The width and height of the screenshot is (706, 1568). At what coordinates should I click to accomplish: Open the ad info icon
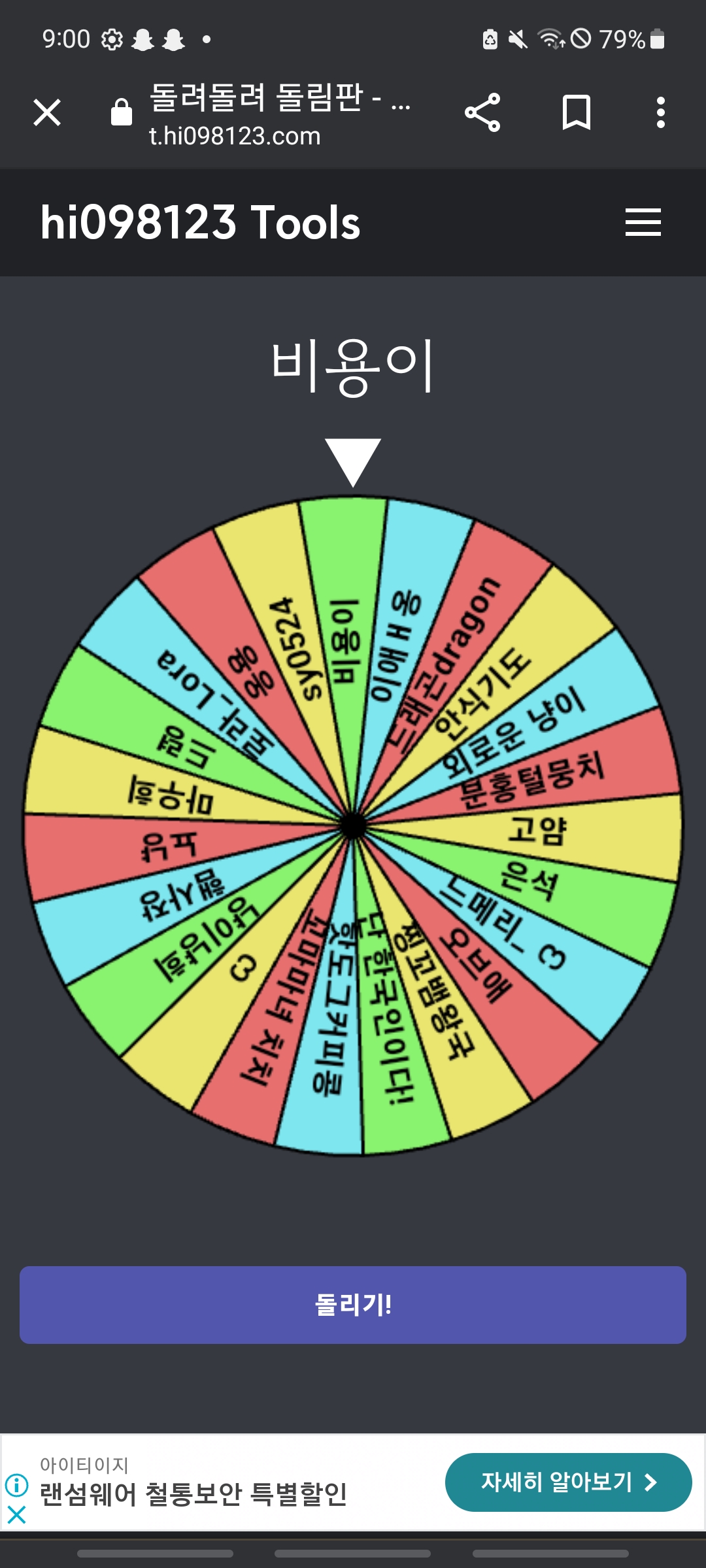coord(17,1485)
